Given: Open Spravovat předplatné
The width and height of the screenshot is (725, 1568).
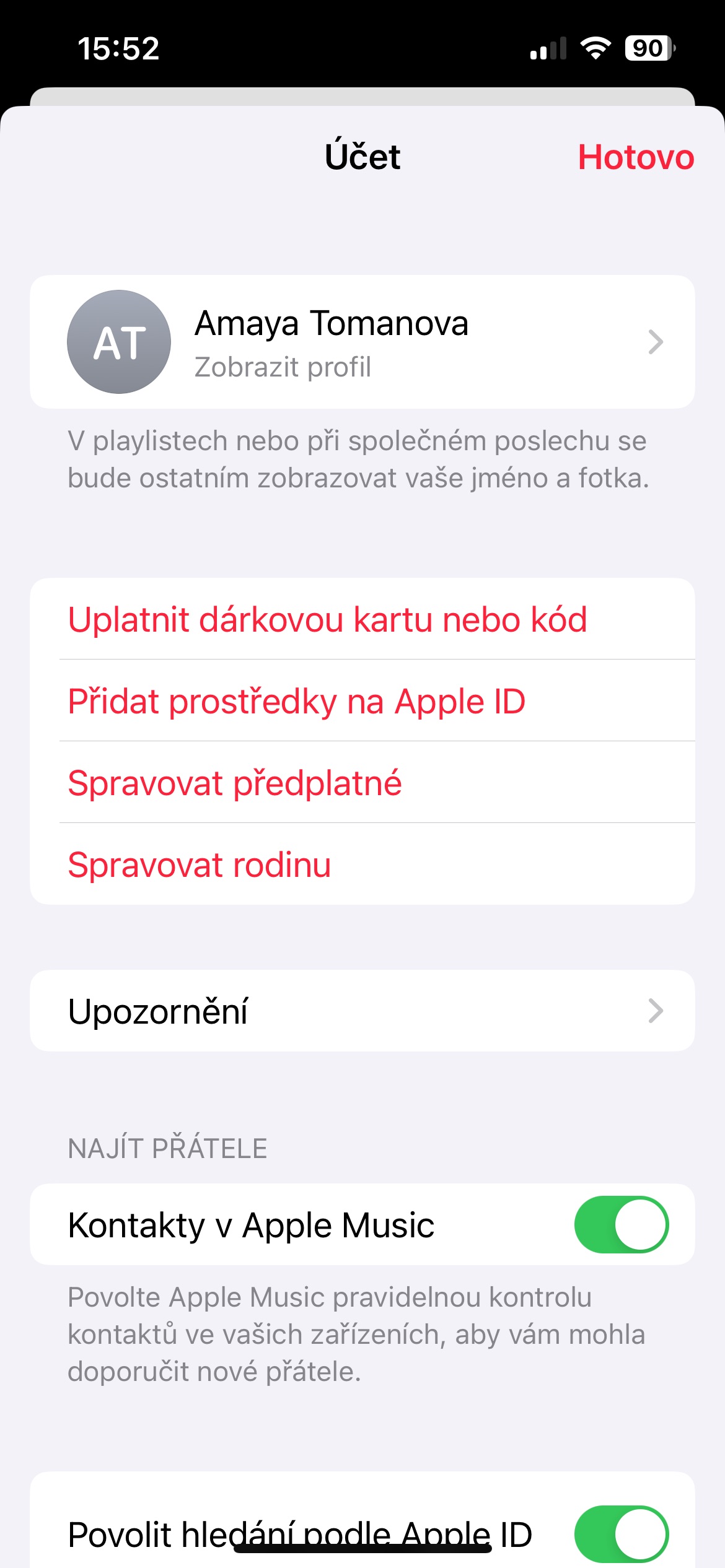Looking at the screenshot, I should (x=234, y=783).
